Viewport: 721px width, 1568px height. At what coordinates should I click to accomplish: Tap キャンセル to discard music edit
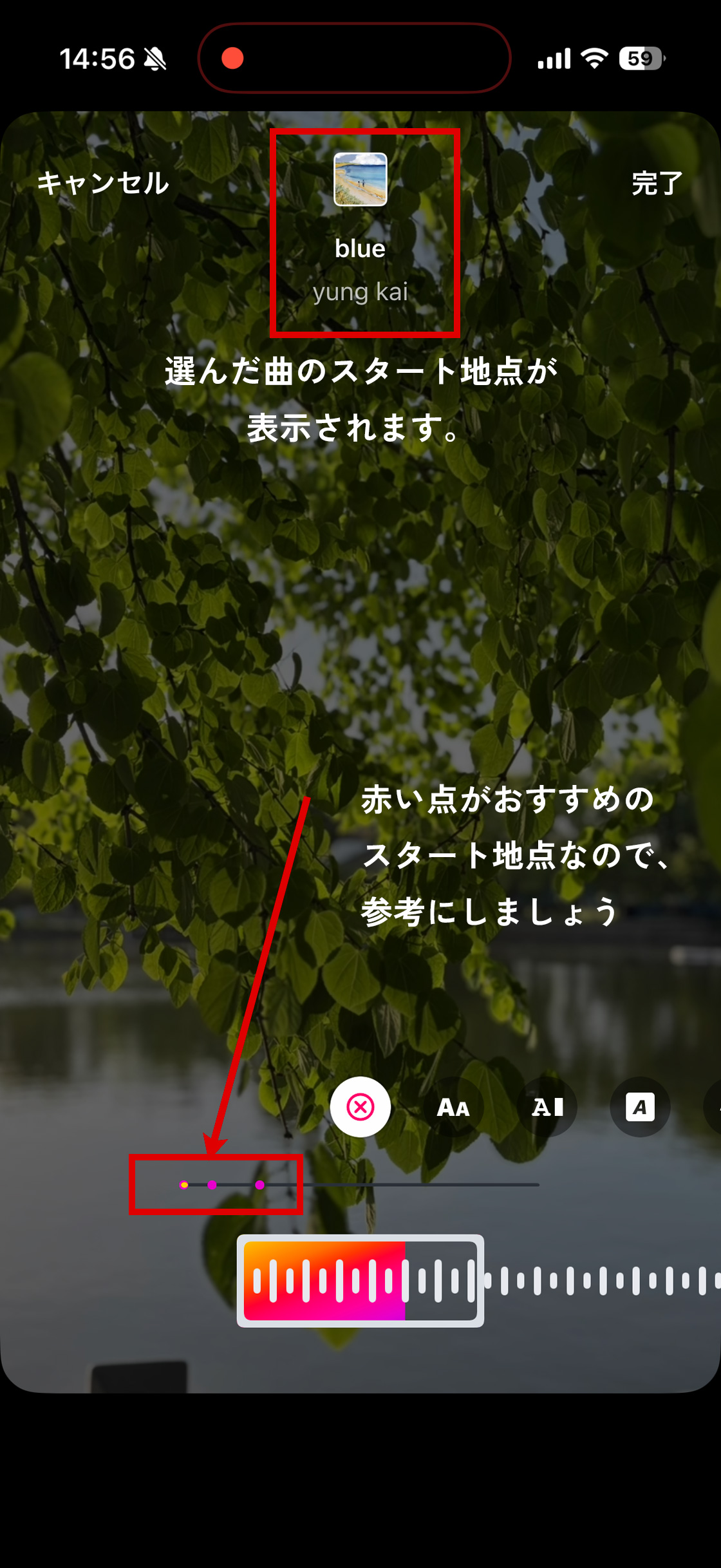tap(103, 184)
